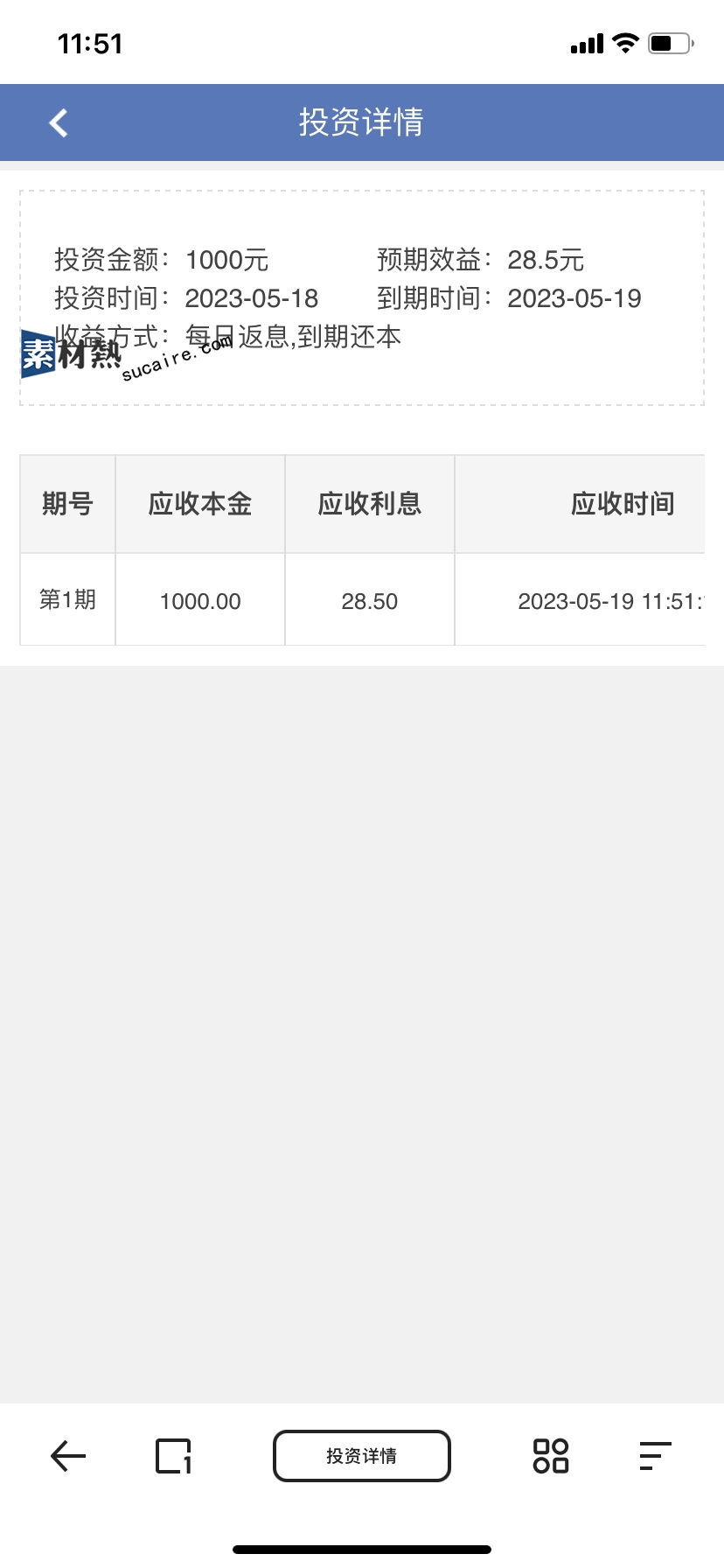Open the four-square apps grid icon

click(551, 1456)
